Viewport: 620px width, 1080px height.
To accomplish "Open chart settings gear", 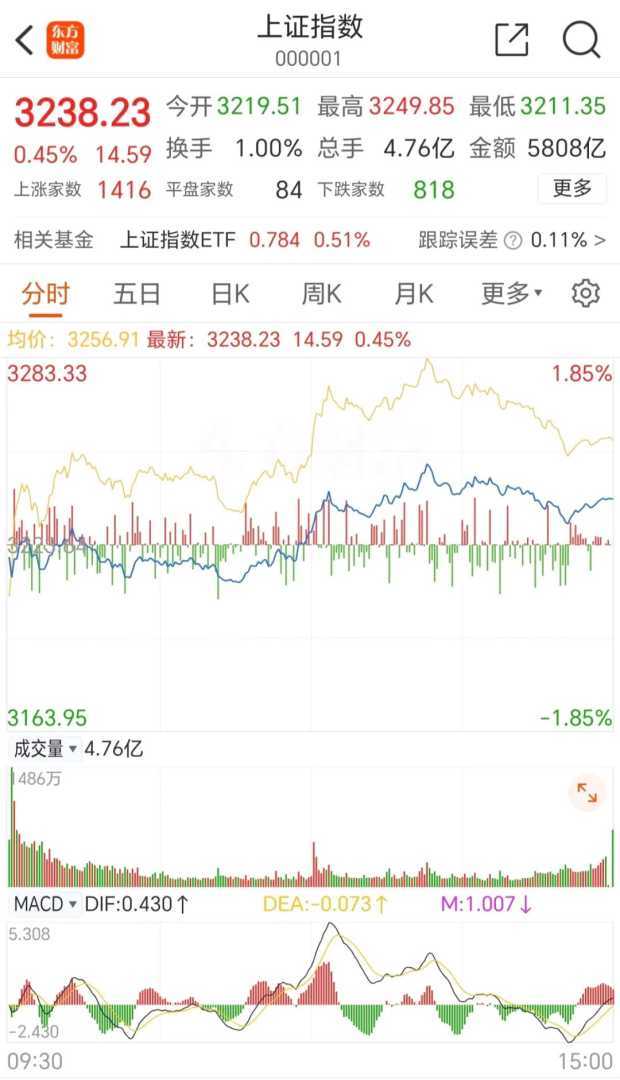I will coord(585,294).
